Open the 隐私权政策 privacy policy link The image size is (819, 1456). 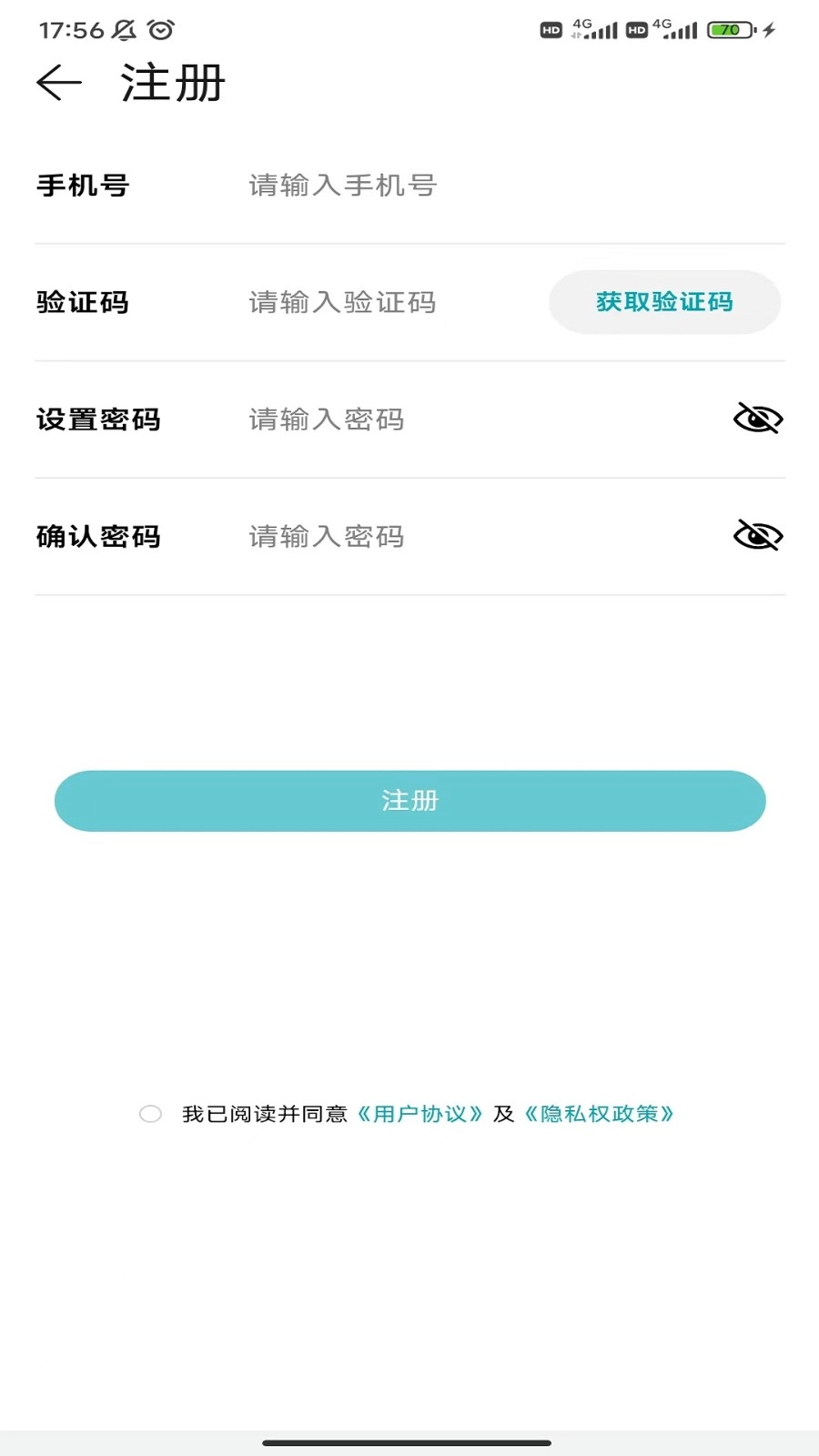600,1113
